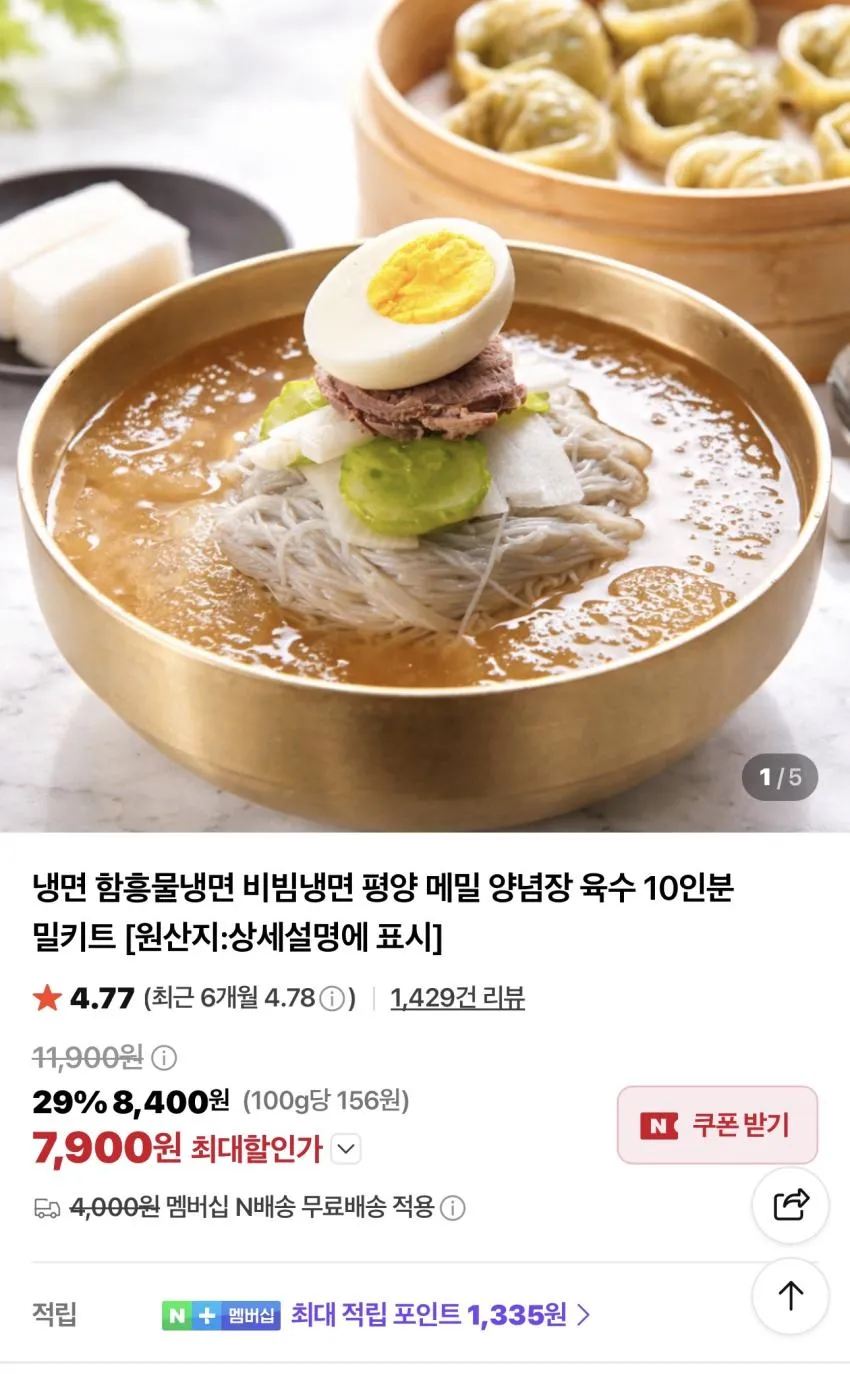The height and width of the screenshot is (1374, 850).
Task: Open 최대 적립 포인트 1,335원 details
Action: [440, 1314]
